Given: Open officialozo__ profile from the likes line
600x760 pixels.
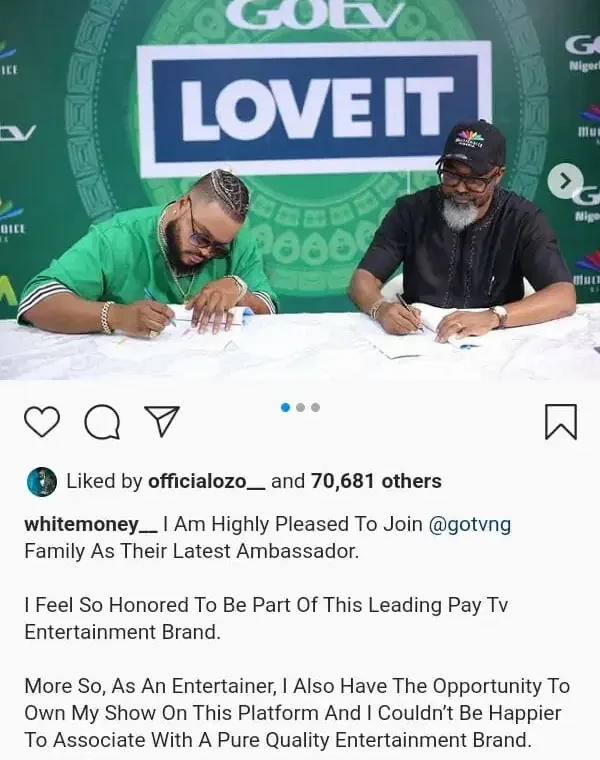Looking at the screenshot, I should click(x=207, y=481).
